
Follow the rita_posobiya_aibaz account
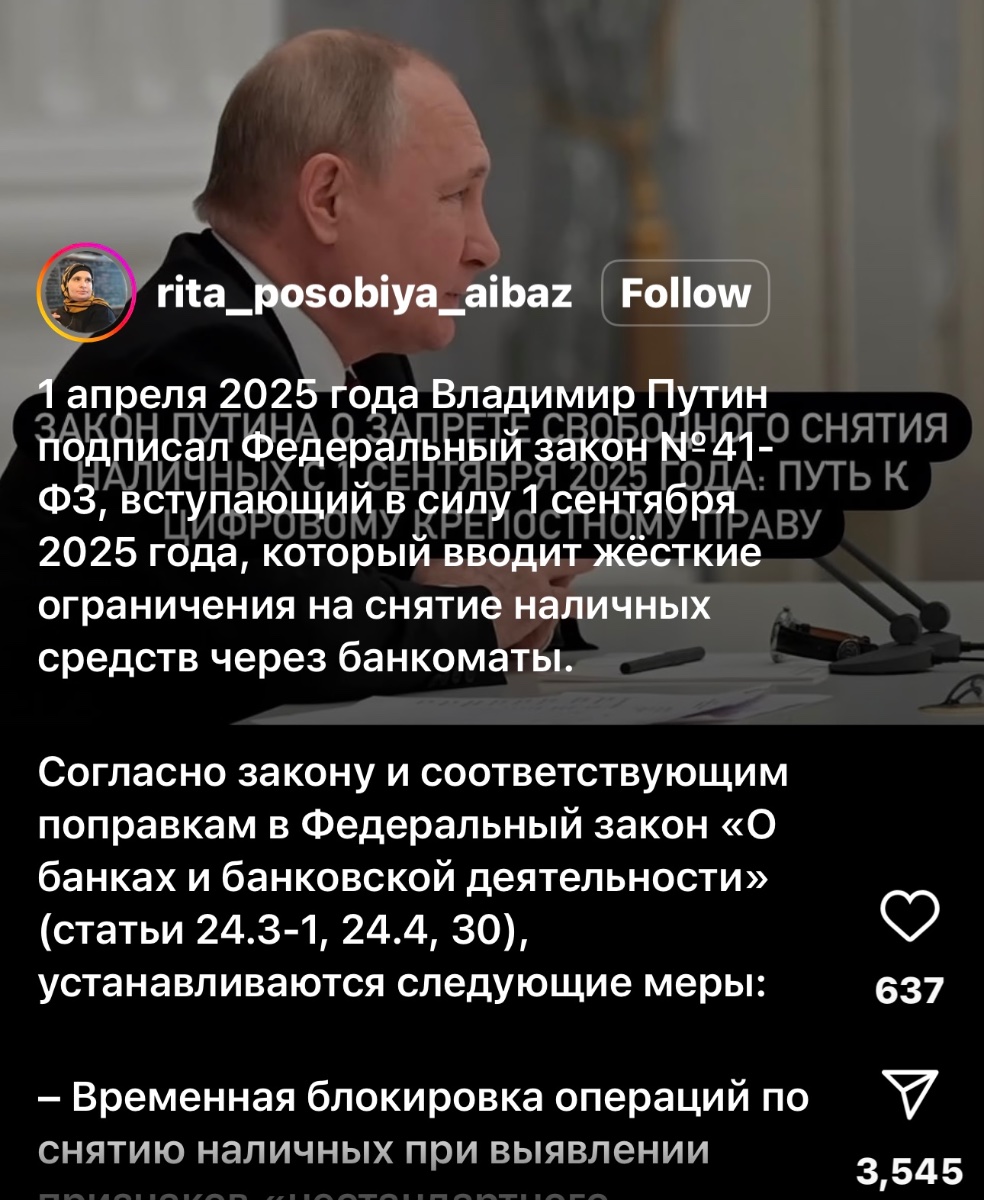684,294
